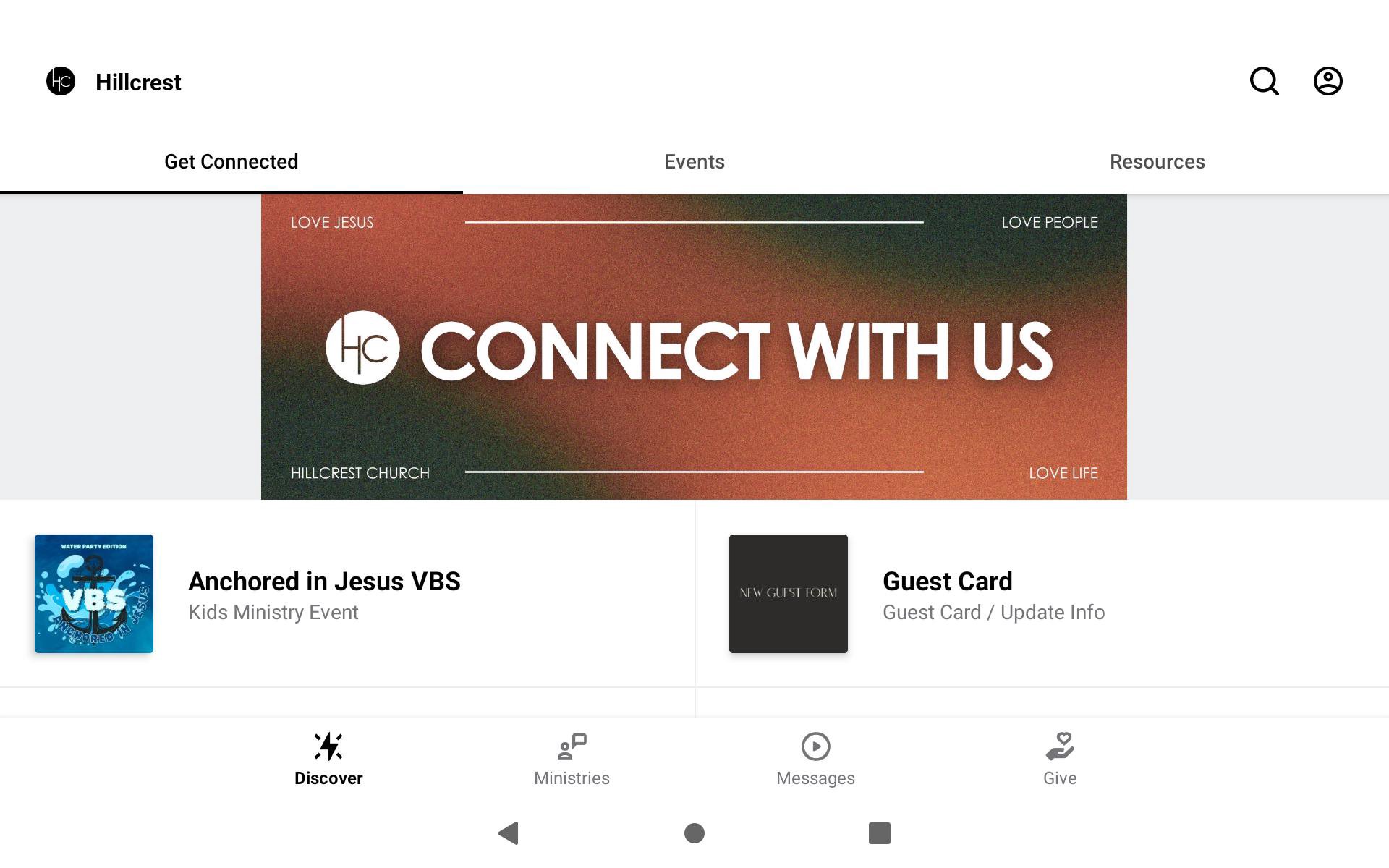Select the Get Connected tab

pos(231,162)
